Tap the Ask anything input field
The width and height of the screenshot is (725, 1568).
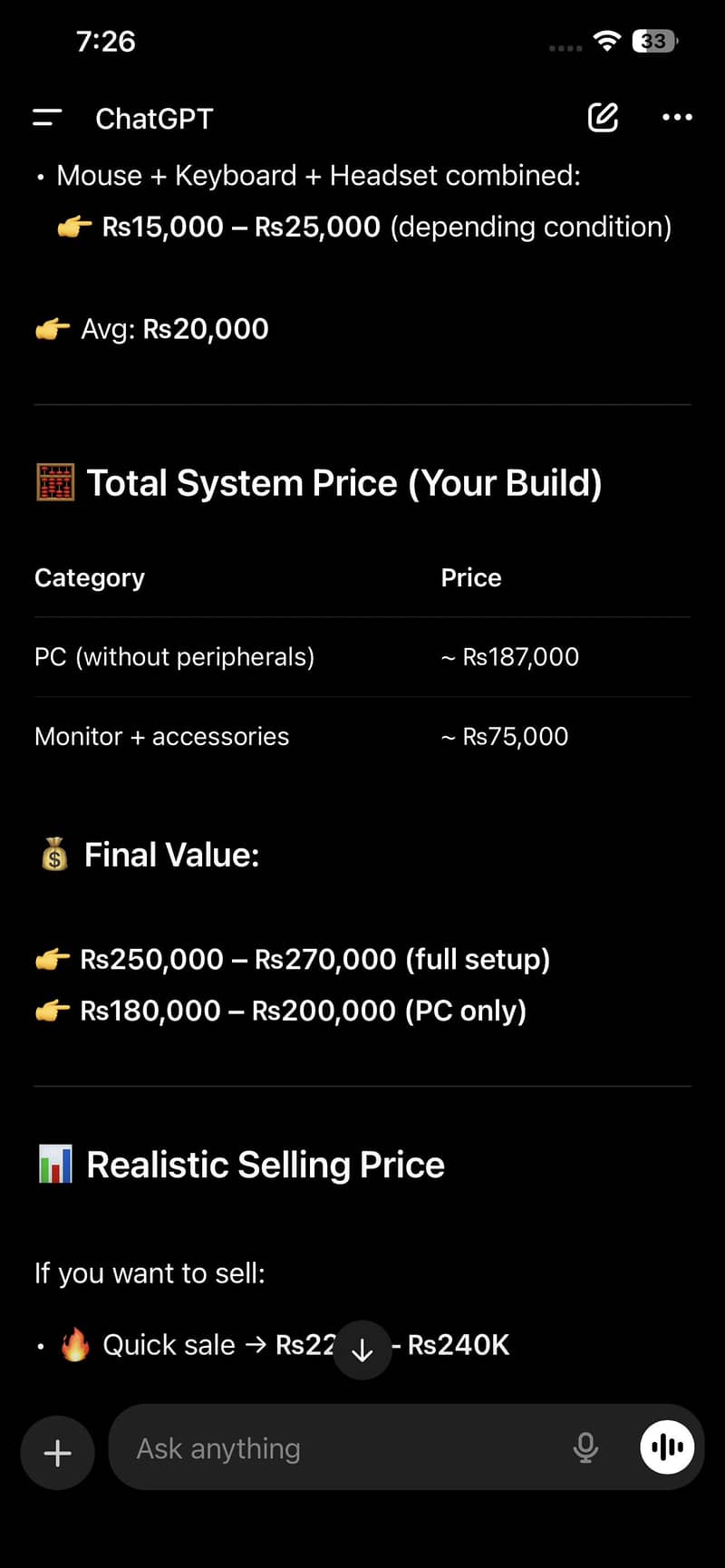pos(344,1447)
